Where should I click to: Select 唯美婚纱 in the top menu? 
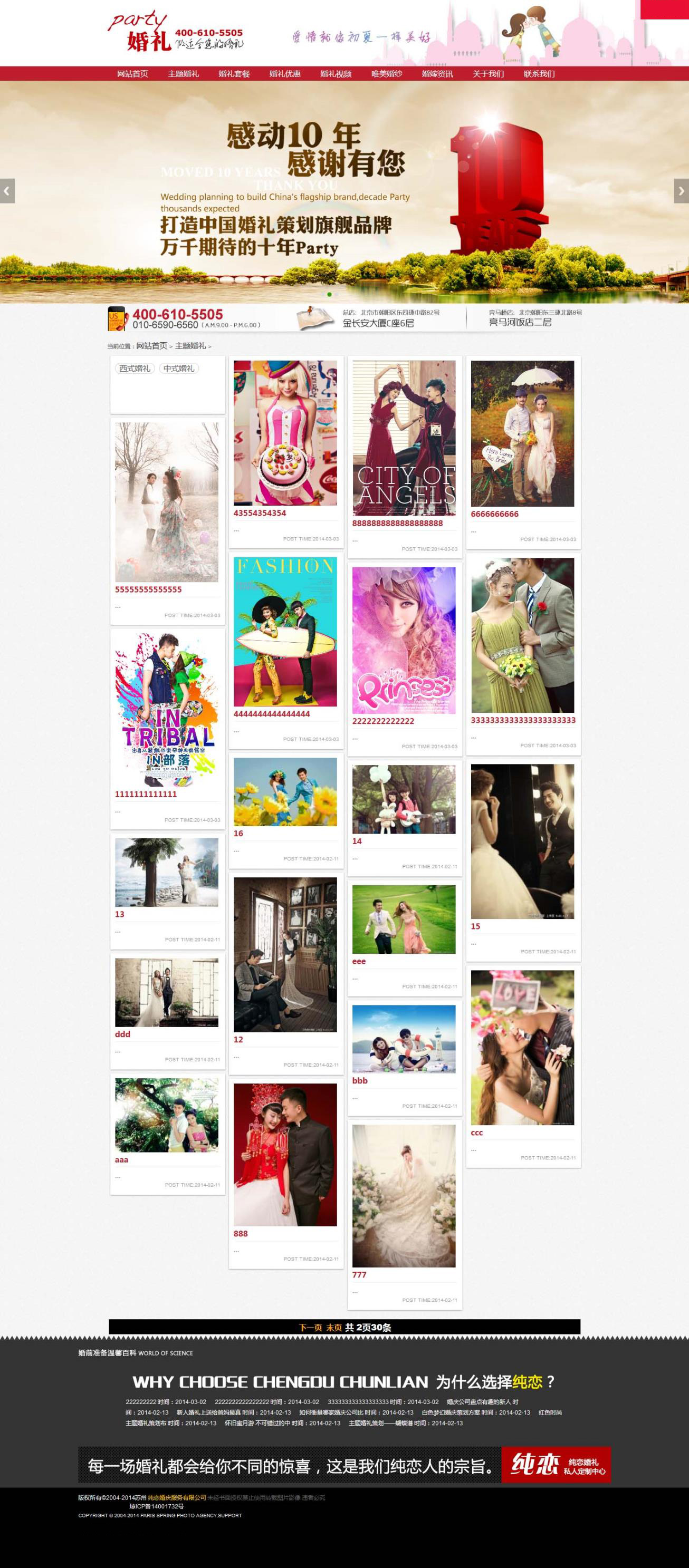386,74
